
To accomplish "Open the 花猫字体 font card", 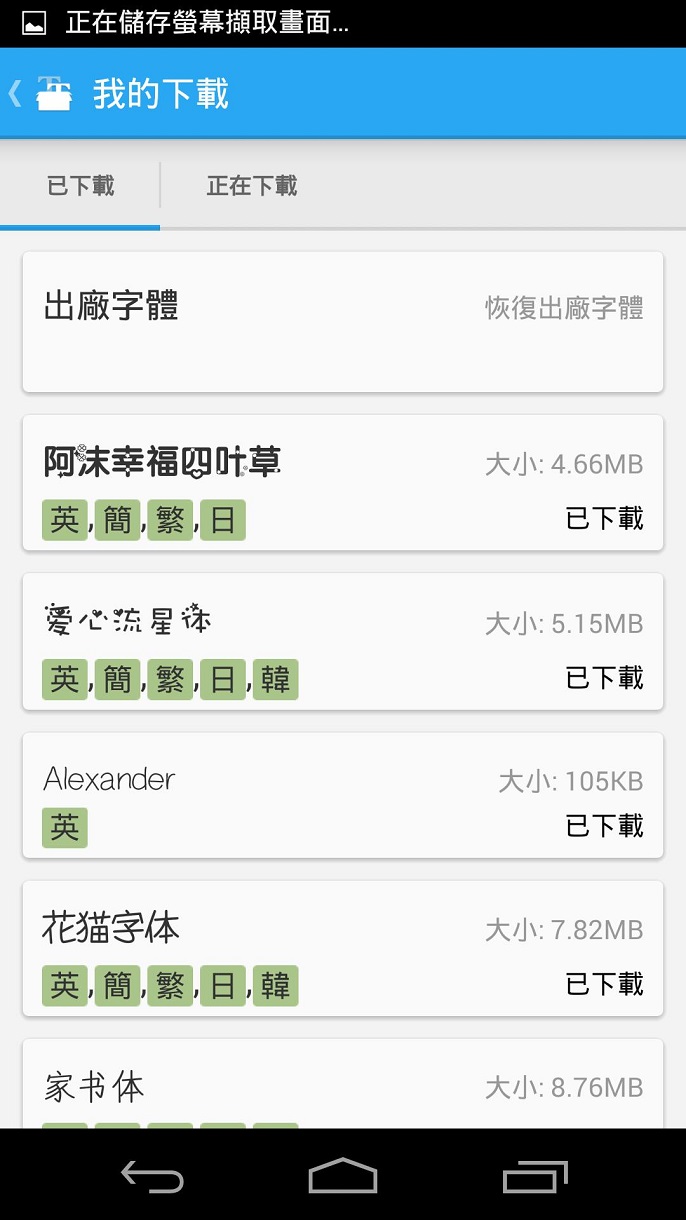I will point(342,948).
